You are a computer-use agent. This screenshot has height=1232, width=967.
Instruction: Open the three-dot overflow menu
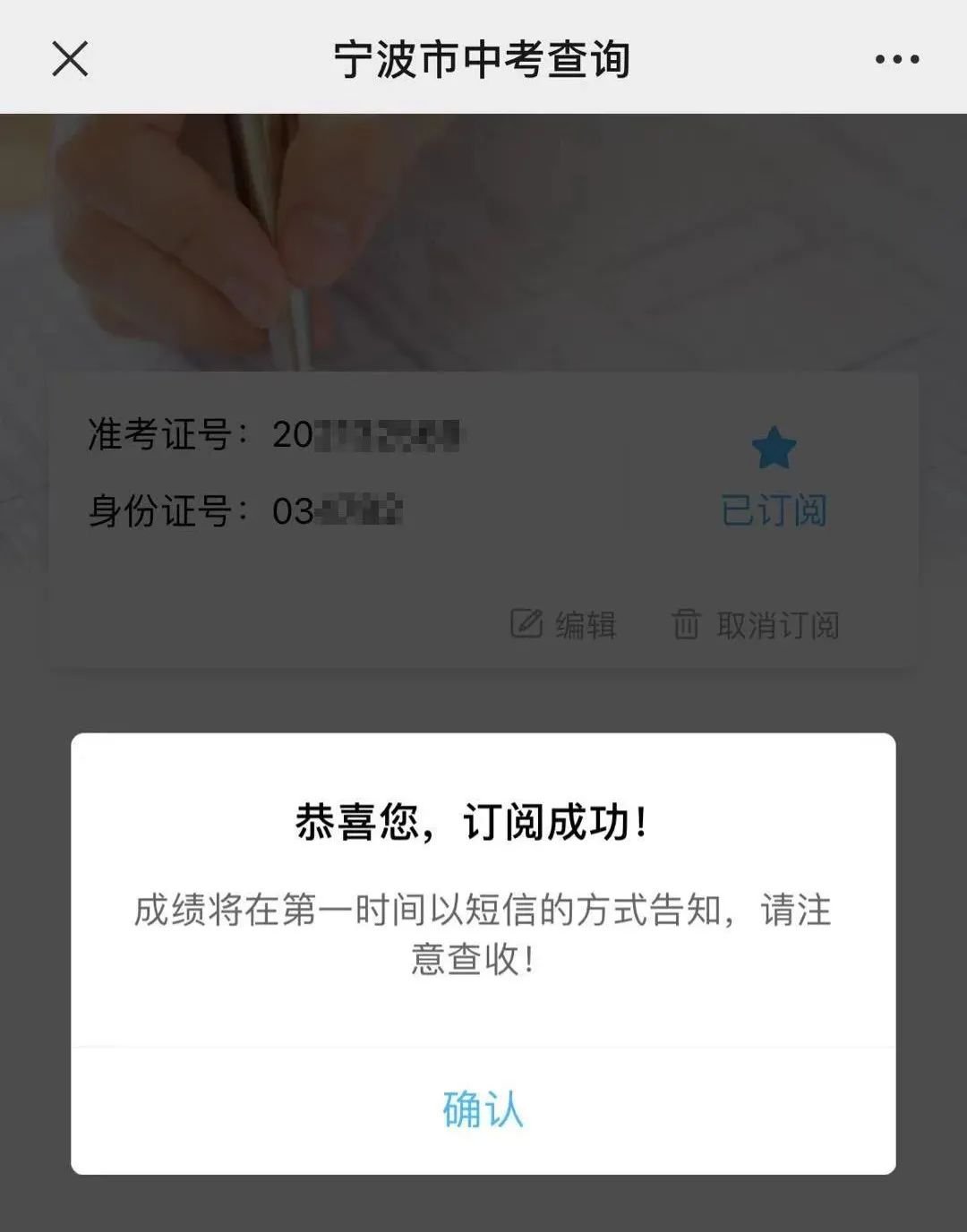897,59
